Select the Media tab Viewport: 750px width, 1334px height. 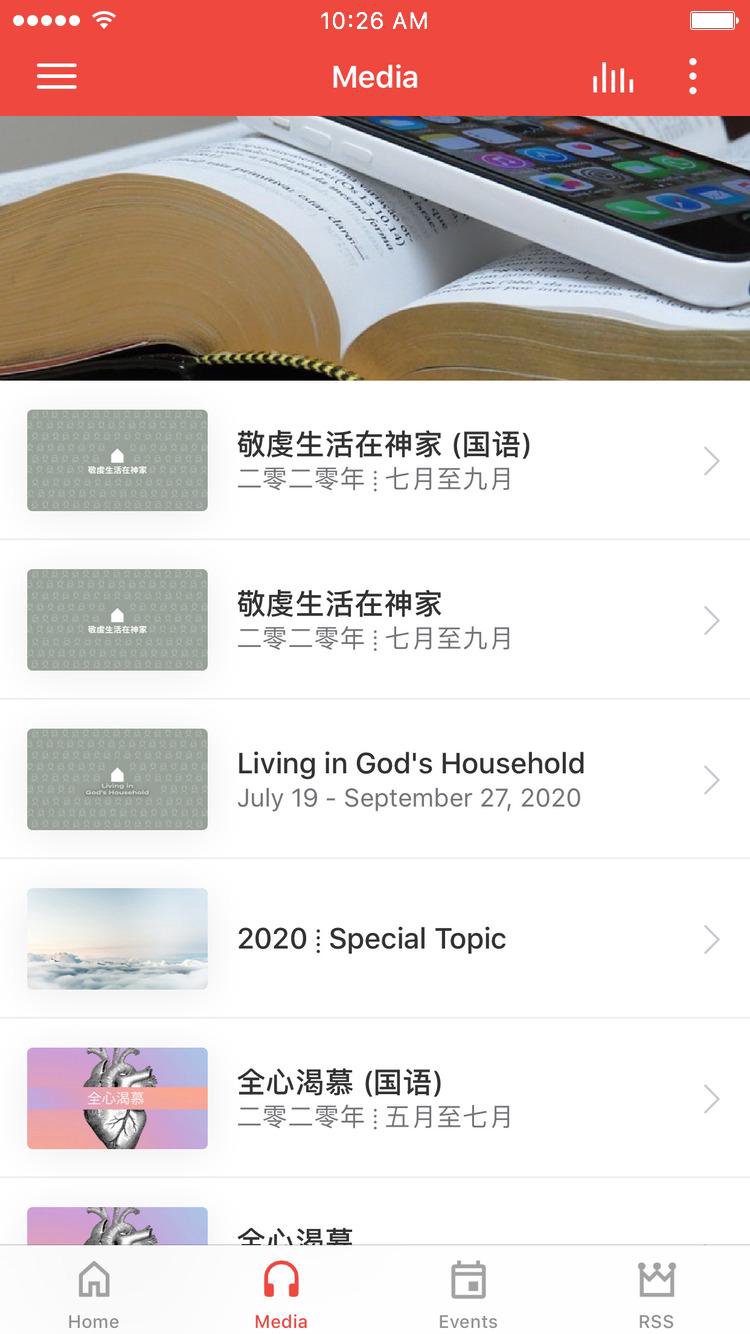tap(281, 1292)
